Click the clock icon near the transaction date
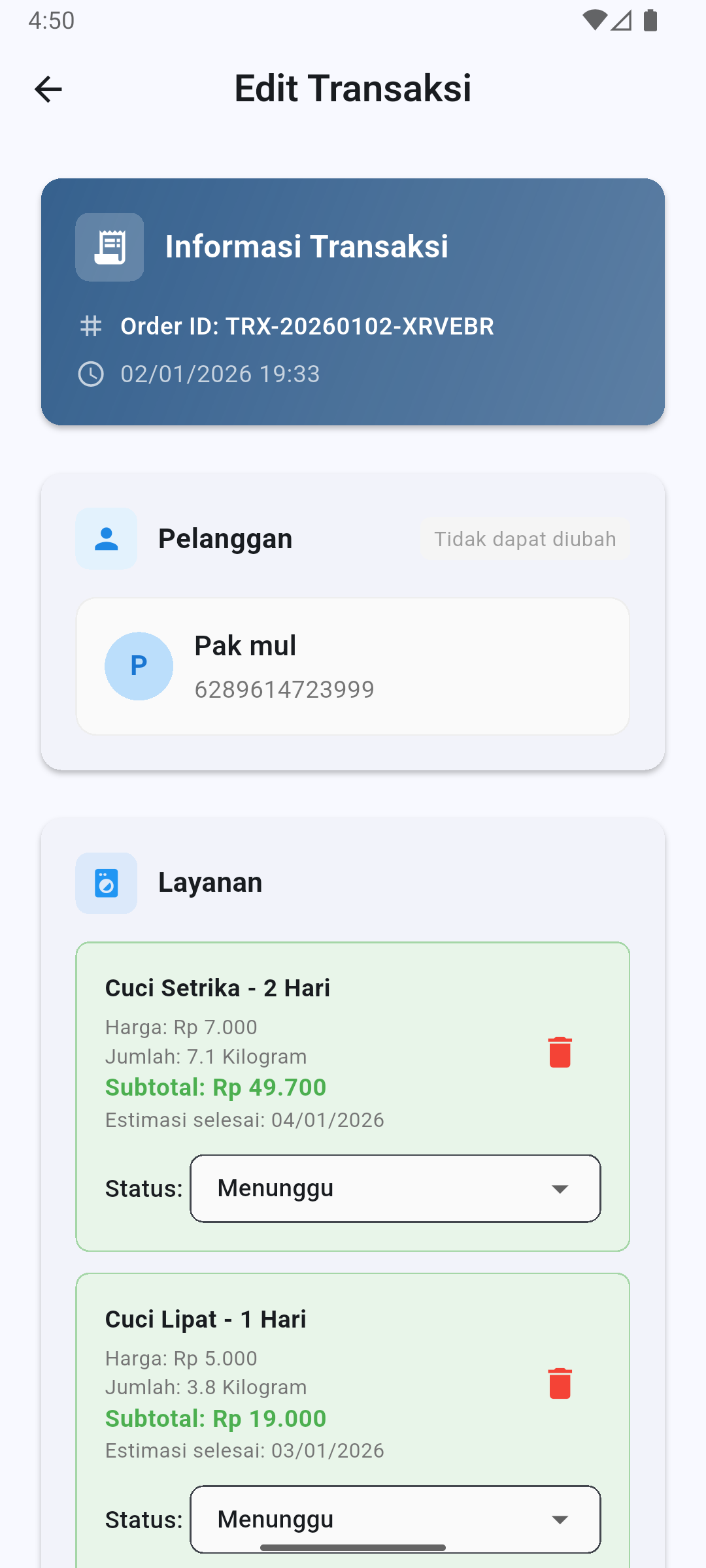The image size is (706, 1568). coord(91,374)
